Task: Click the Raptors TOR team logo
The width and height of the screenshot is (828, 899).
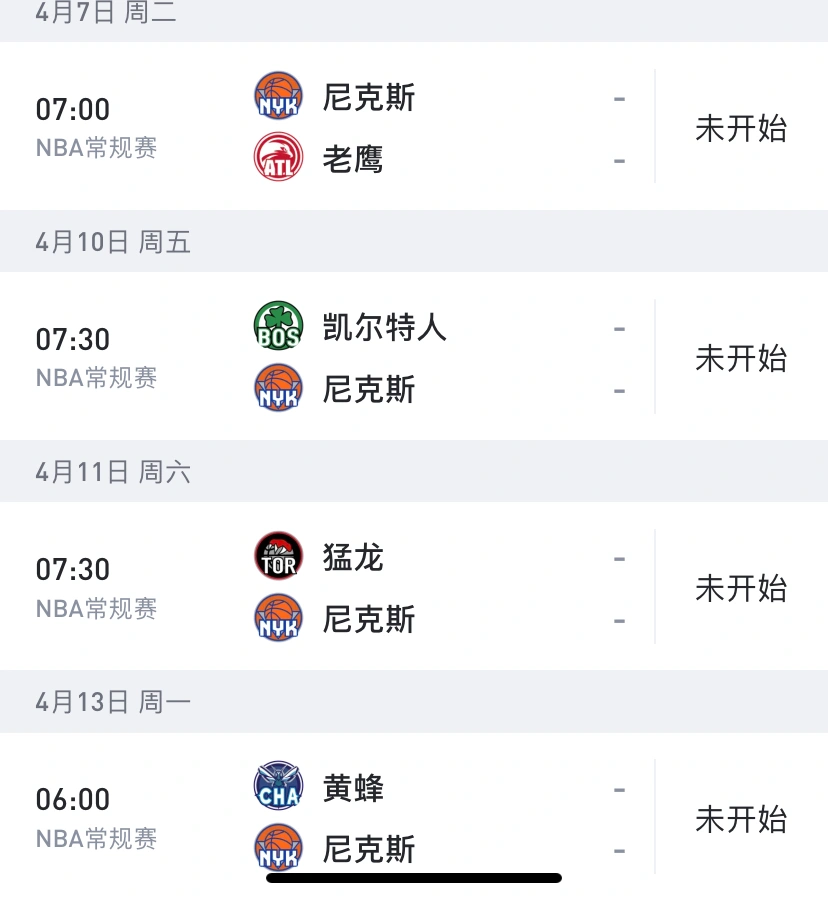Action: [x=277, y=558]
